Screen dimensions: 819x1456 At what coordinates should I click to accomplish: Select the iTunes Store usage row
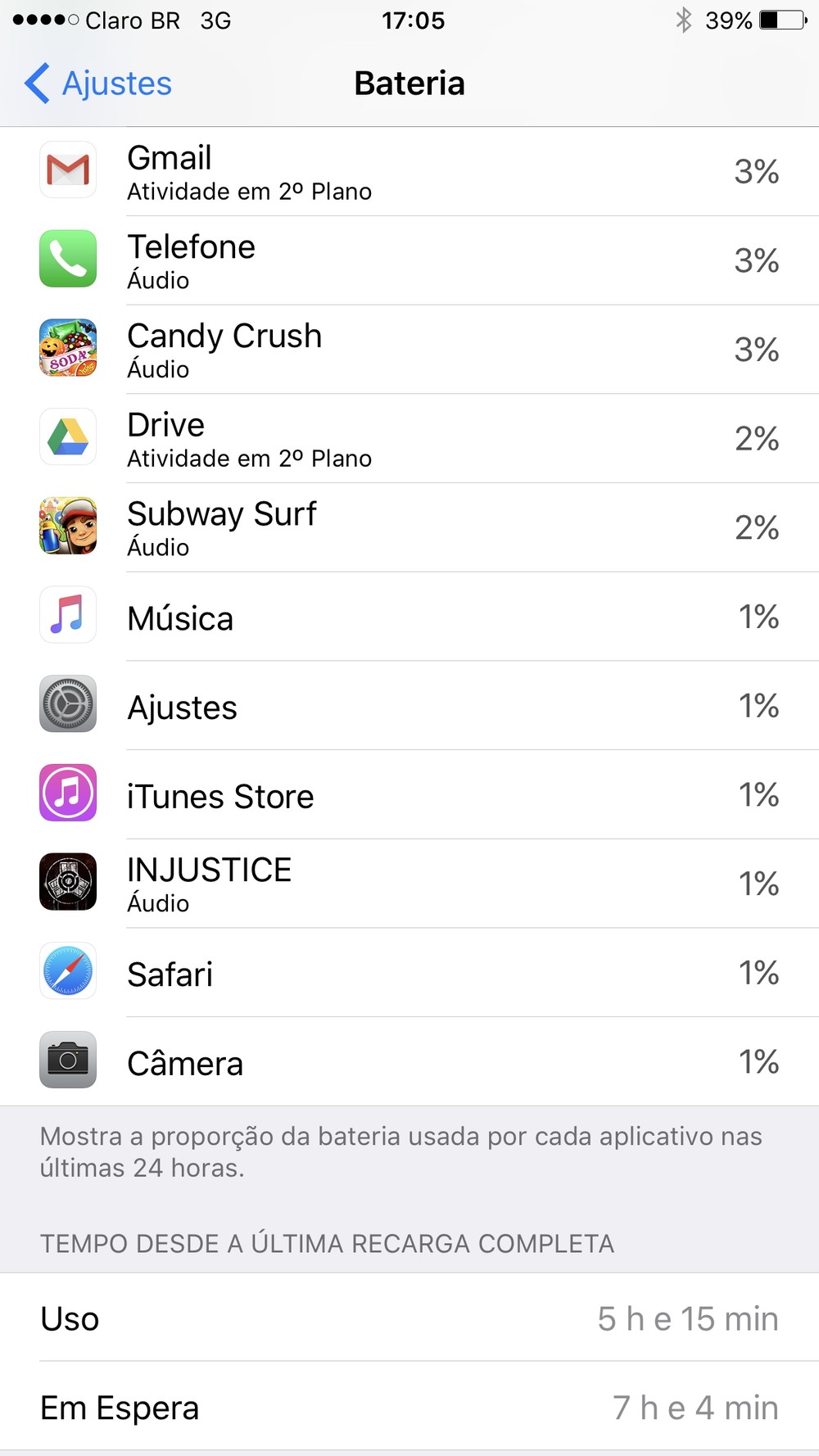(x=409, y=795)
